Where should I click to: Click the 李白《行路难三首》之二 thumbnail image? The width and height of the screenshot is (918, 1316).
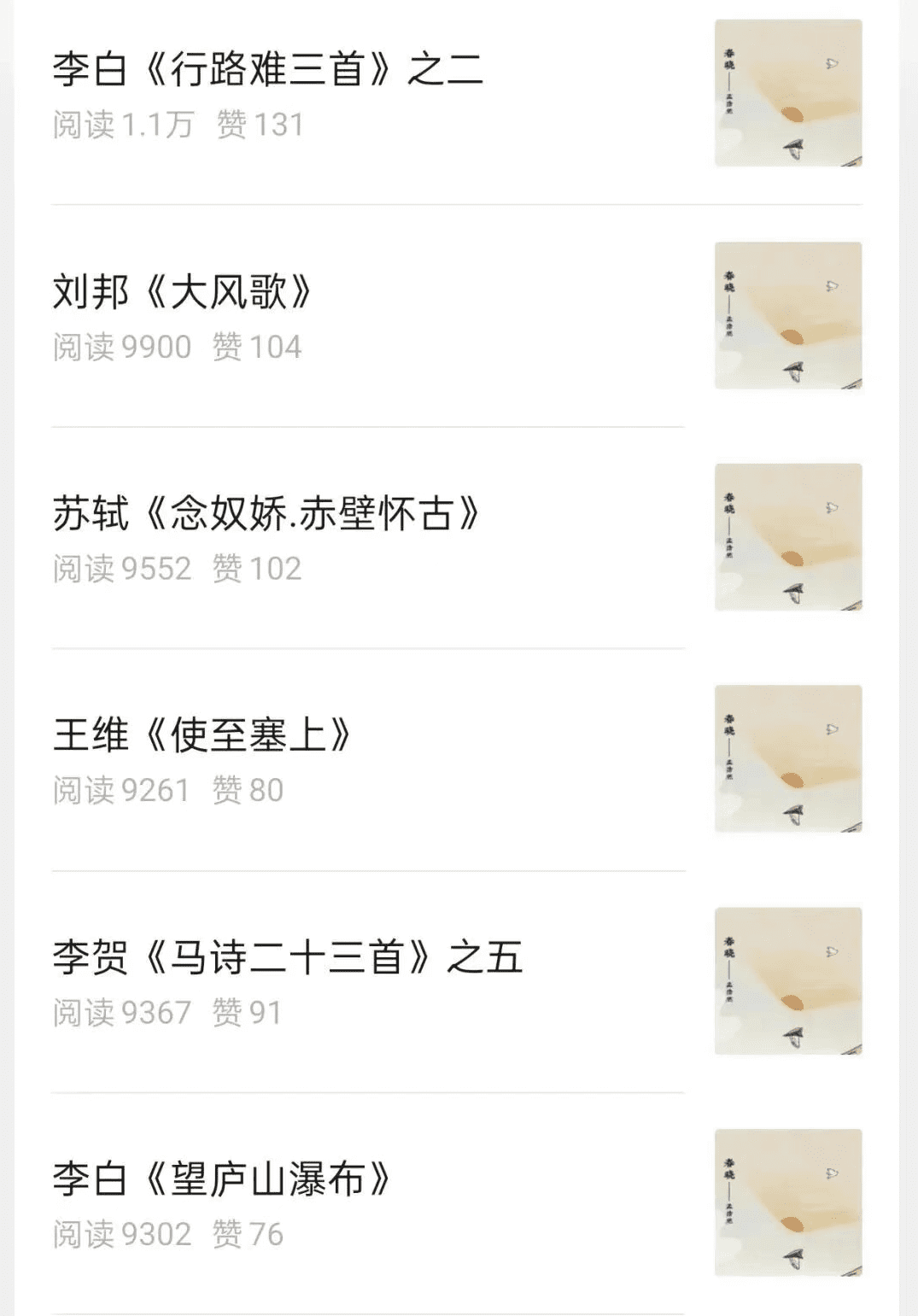click(787, 91)
